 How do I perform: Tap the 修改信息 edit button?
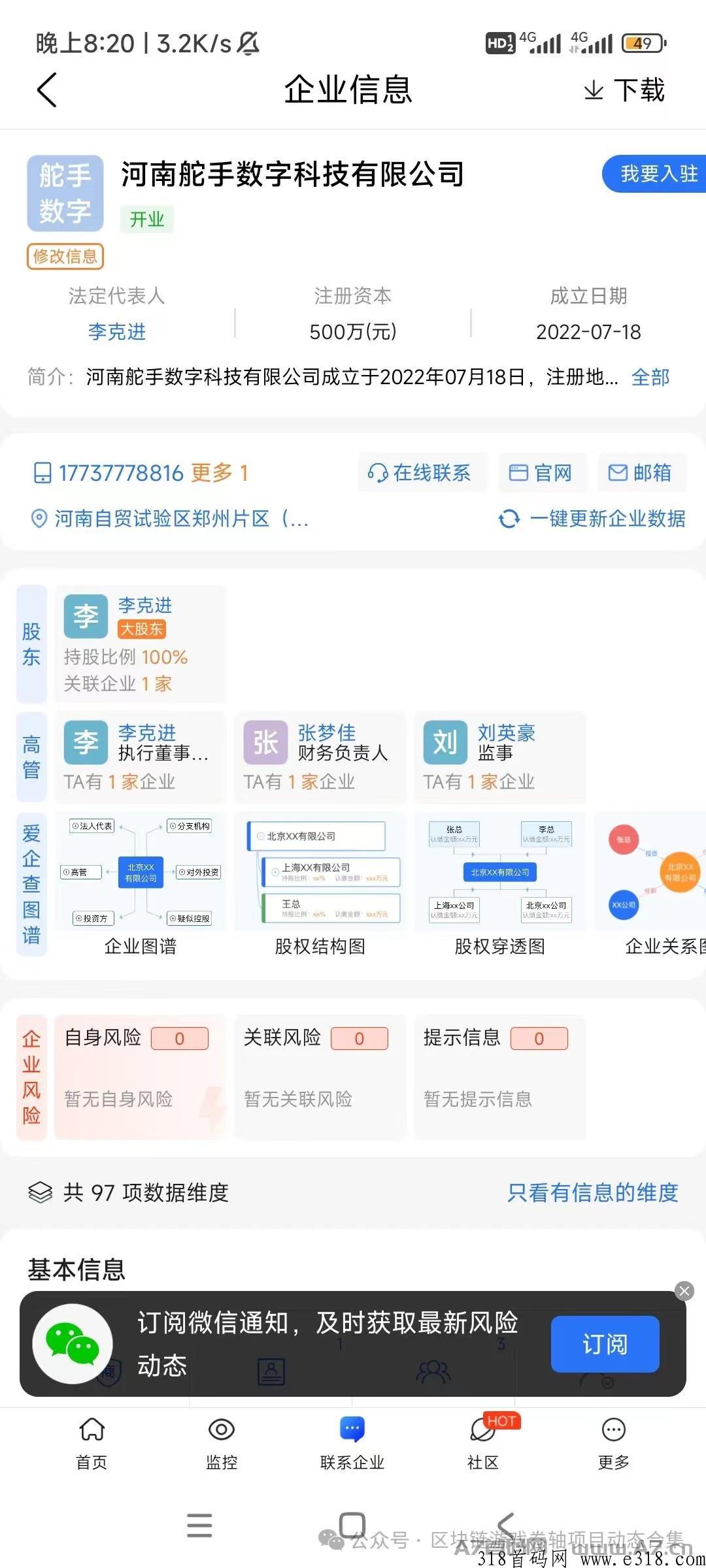(x=65, y=256)
